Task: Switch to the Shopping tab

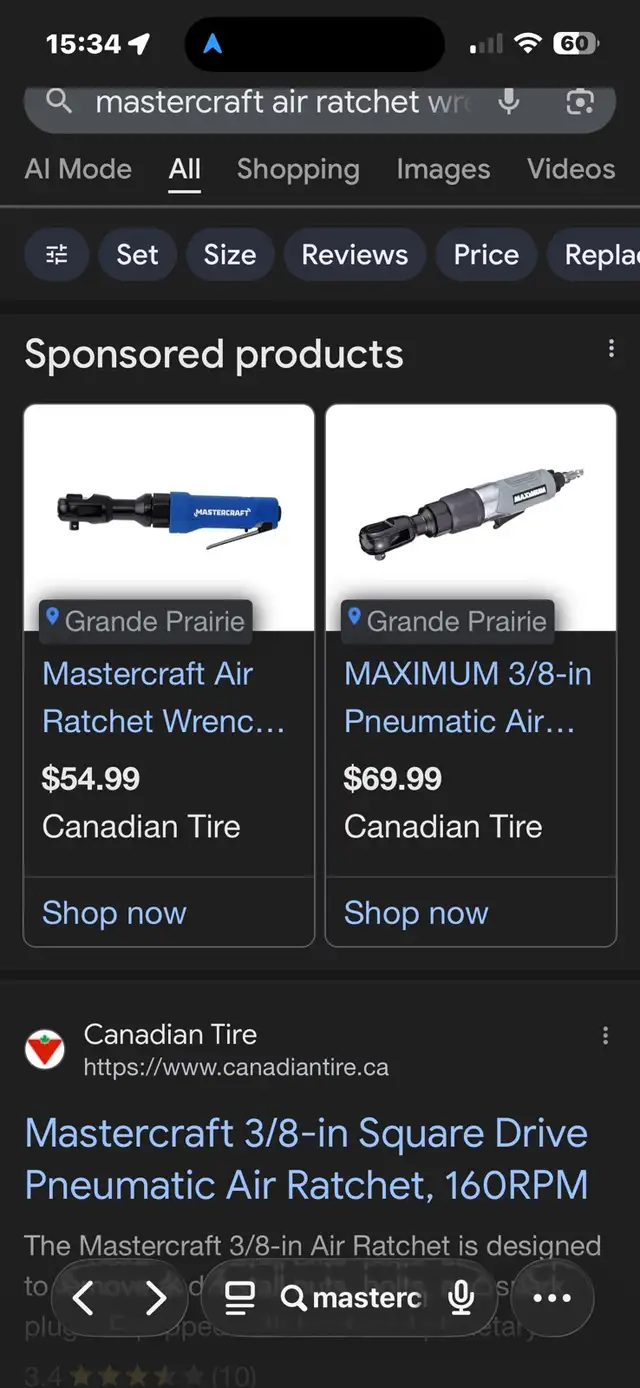Action: 298,169
